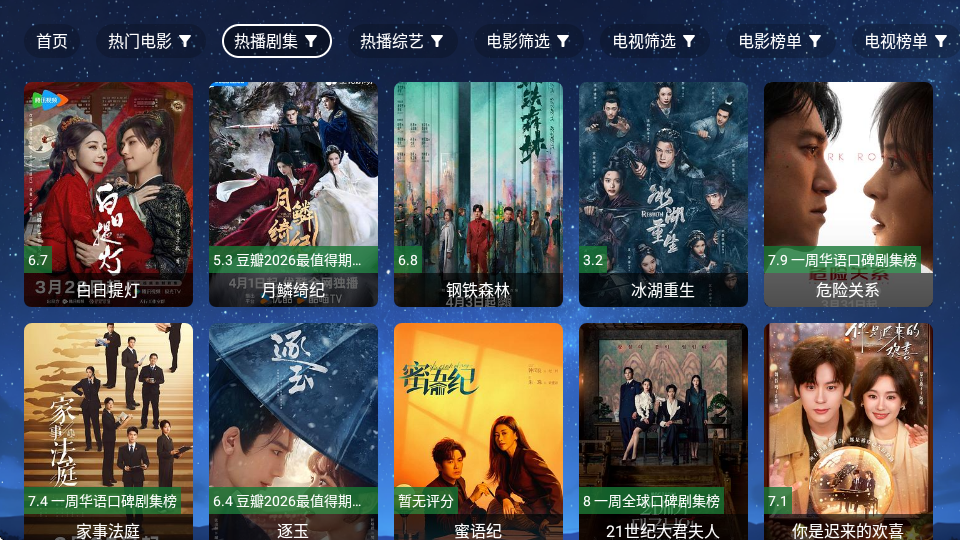This screenshot has width=960, height=540.
Task: Open the 钢铁森林 poster card
Action: 478,194
